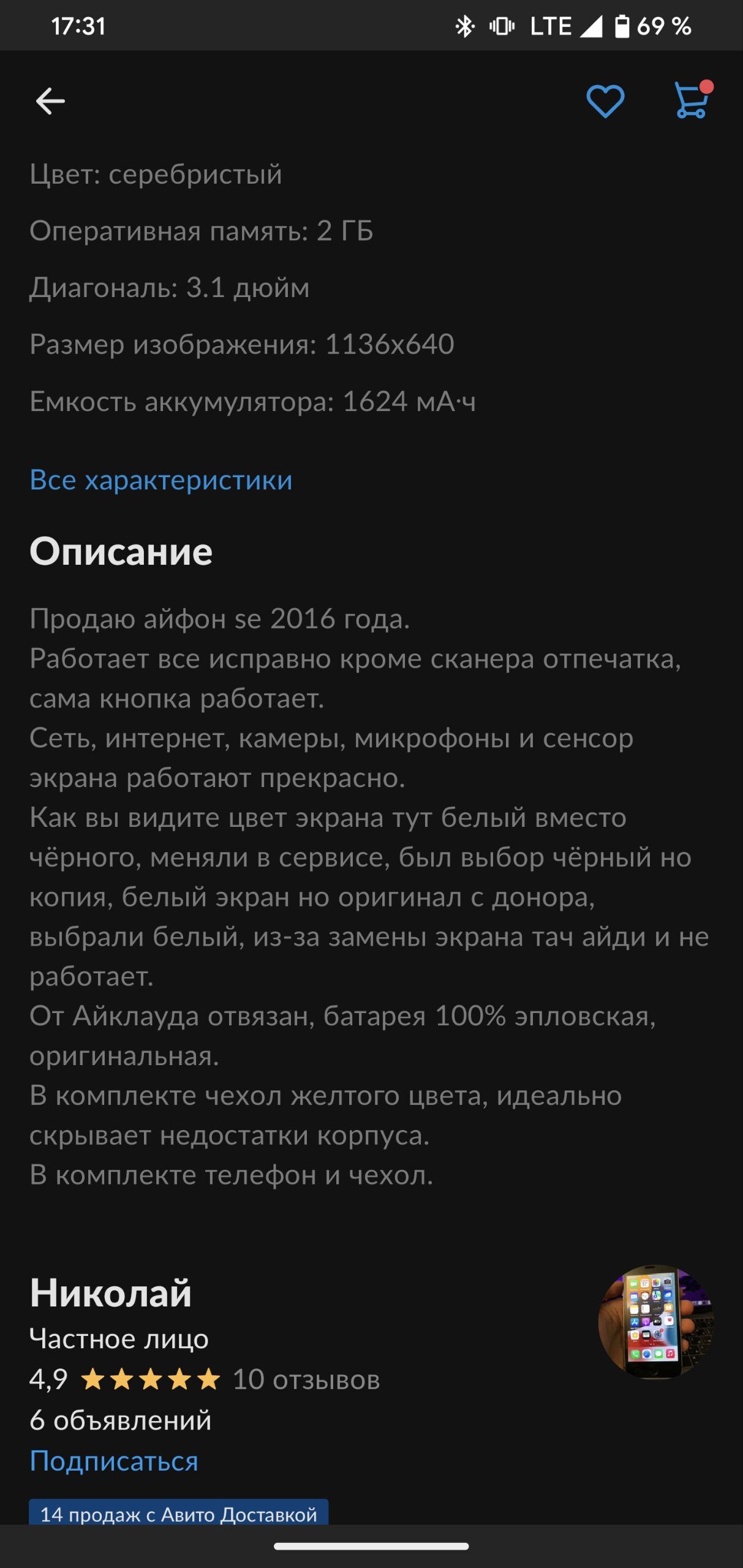743x1568 pixels.
Task: Tap Николай's avatar photo
Action: pyautogui.click(x=655, y=1322)
